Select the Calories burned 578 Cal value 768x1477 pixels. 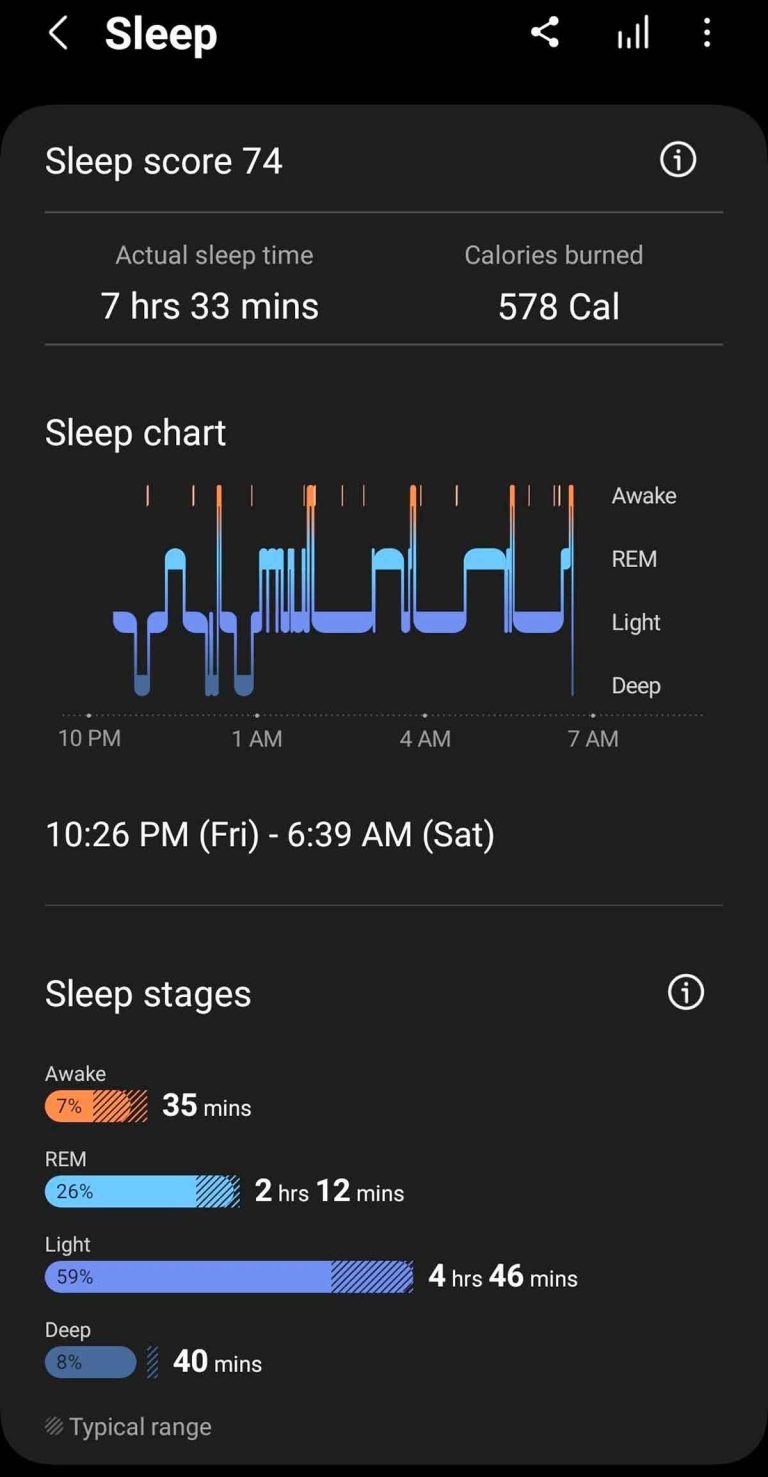(557, 306)
